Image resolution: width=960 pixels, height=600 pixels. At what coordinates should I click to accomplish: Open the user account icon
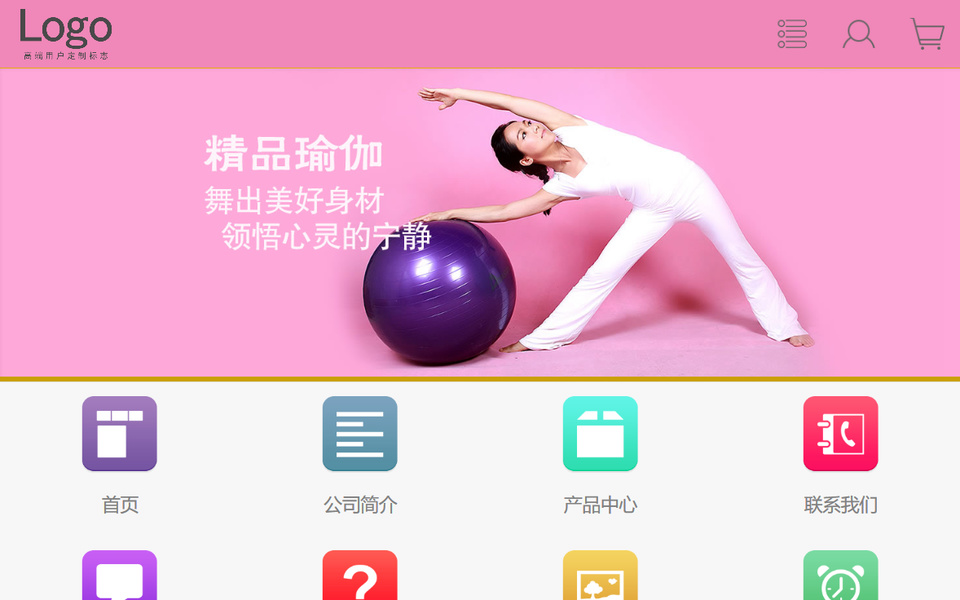click(858, 34)
